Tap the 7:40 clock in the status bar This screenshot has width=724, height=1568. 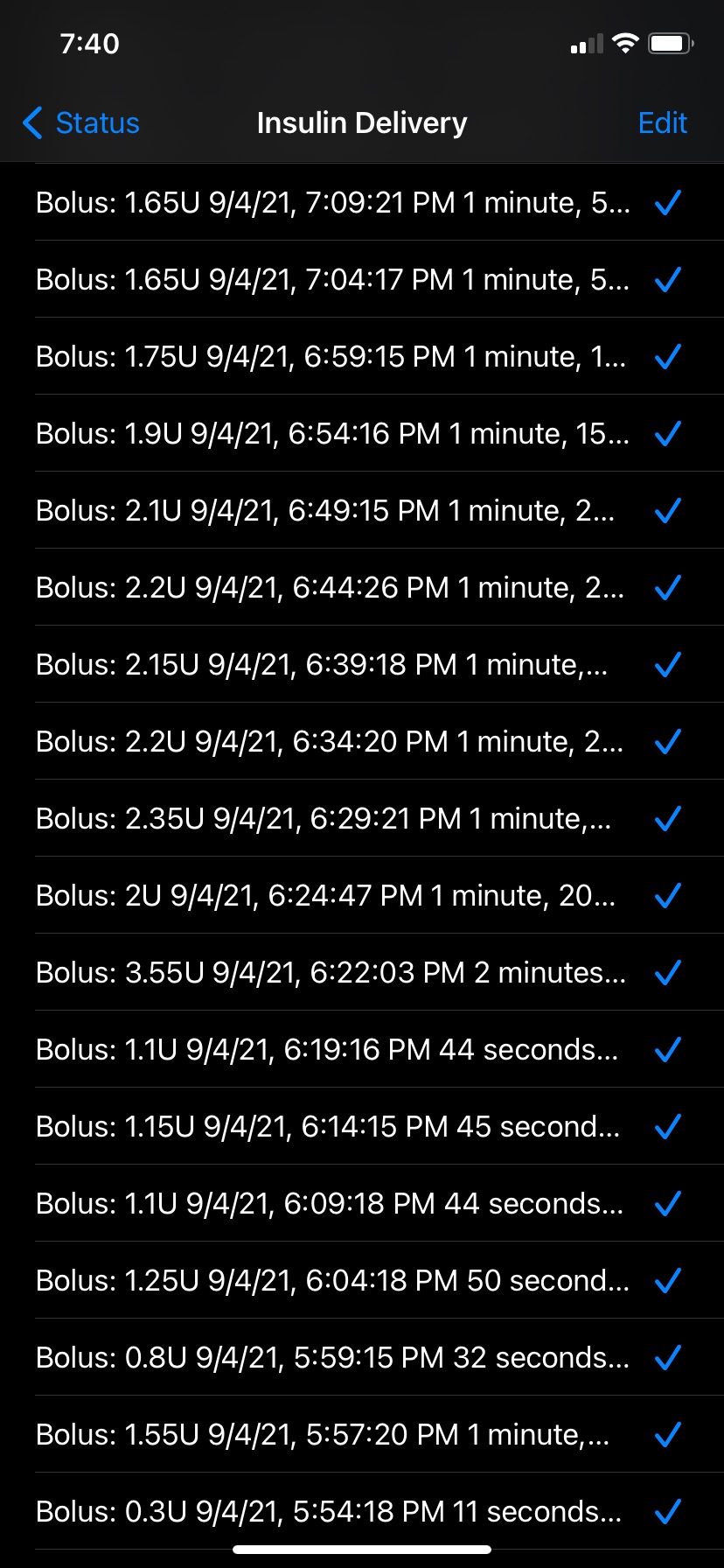pyautogui.click(x=90, y=43)
